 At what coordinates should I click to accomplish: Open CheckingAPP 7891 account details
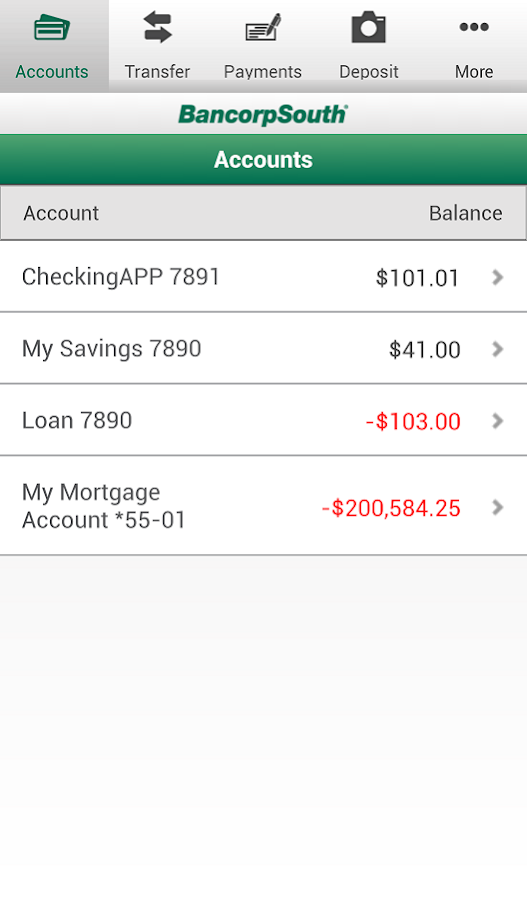(264, 277)
